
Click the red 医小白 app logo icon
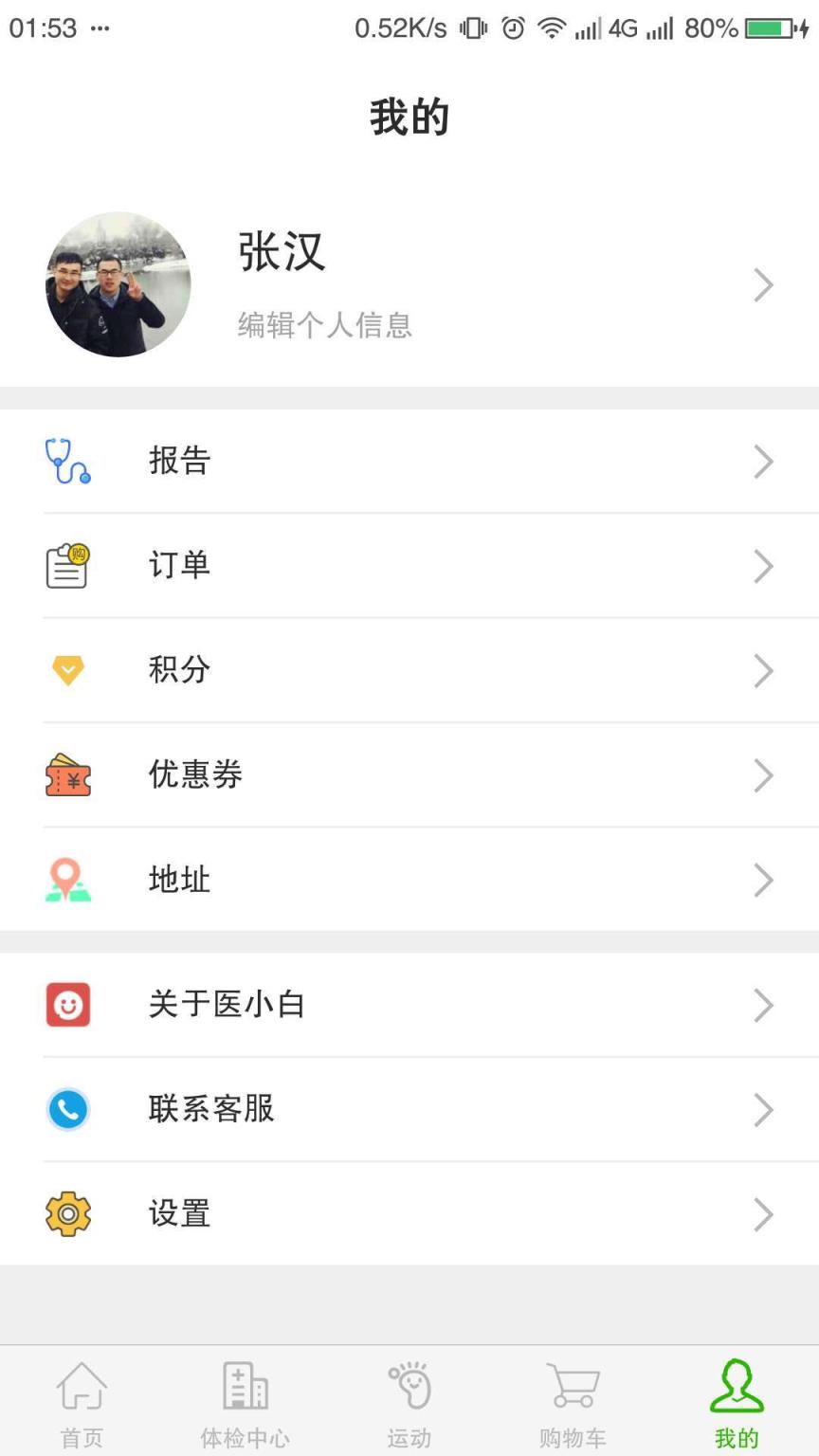(66, 1005)
